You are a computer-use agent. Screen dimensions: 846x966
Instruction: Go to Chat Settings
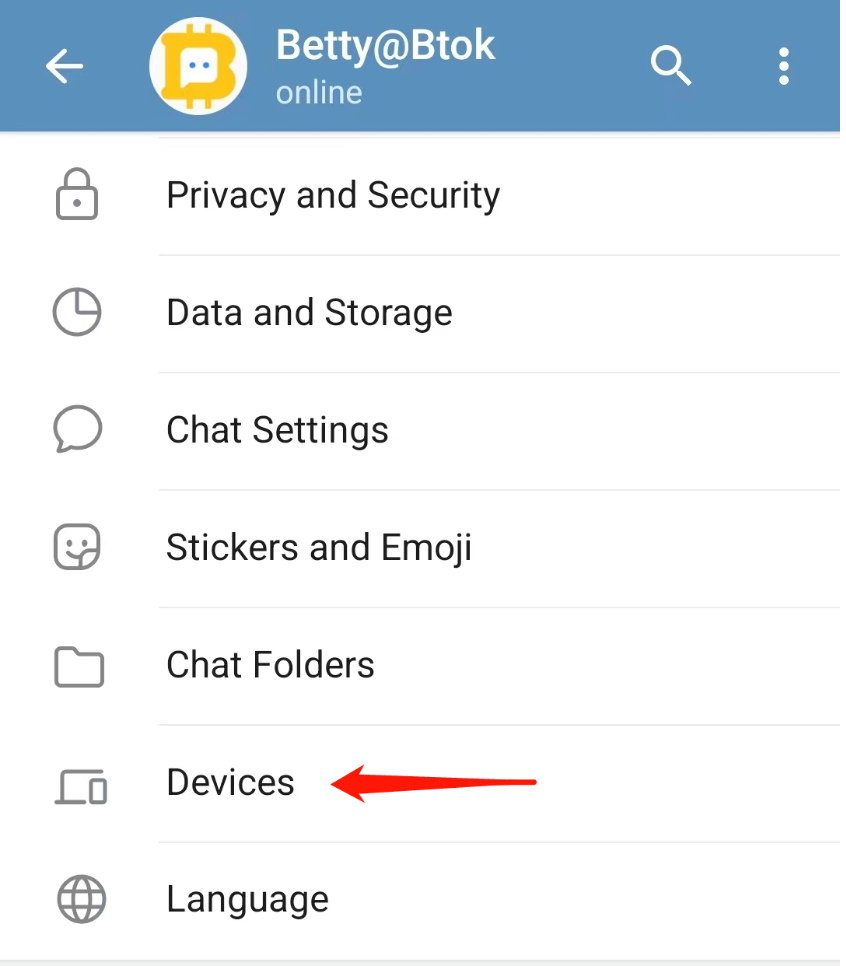pyautogui.click(x=277, y=430)
